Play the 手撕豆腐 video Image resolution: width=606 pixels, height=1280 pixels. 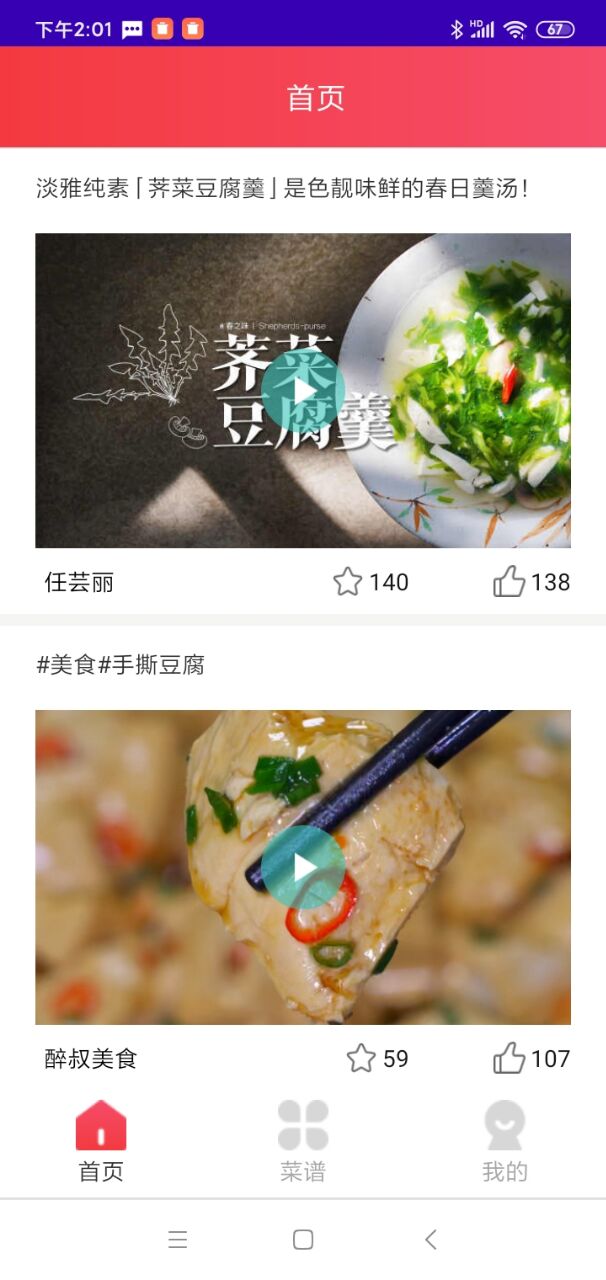coord(303,867)
